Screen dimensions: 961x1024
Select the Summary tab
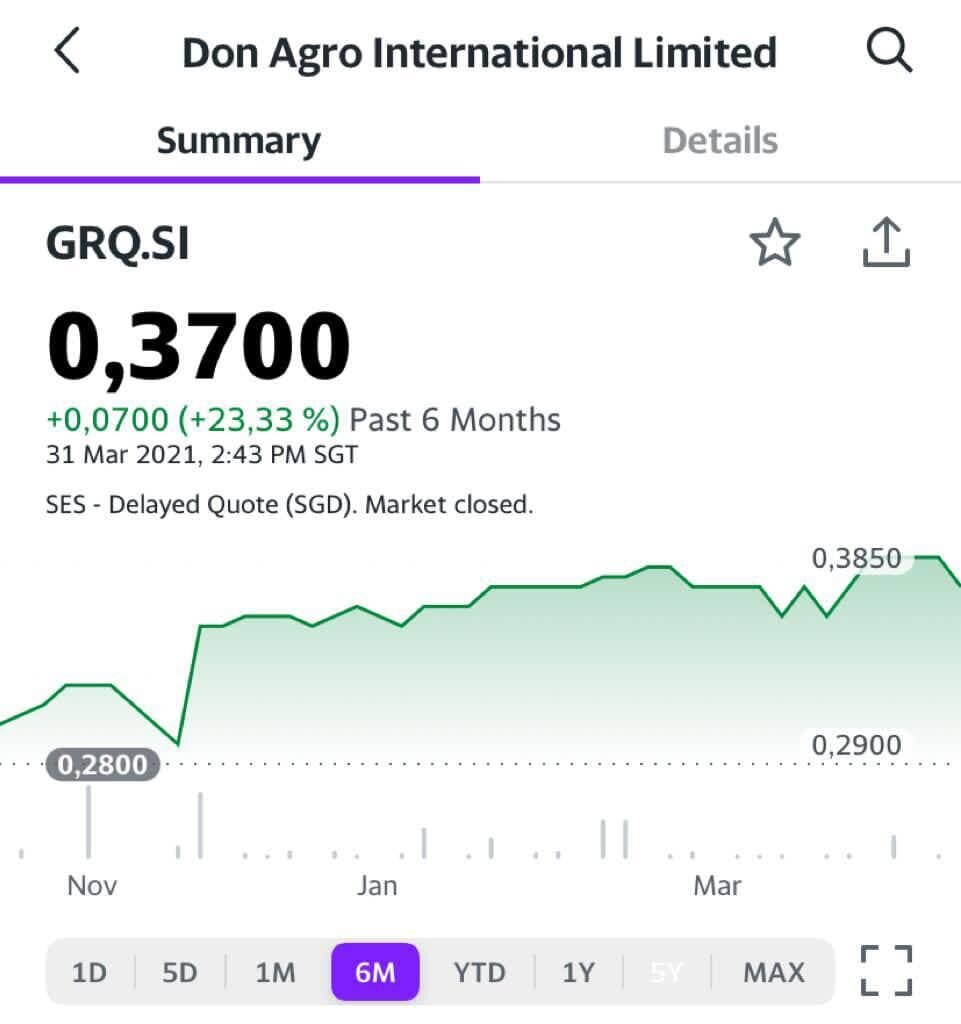[x=239, y=141]
